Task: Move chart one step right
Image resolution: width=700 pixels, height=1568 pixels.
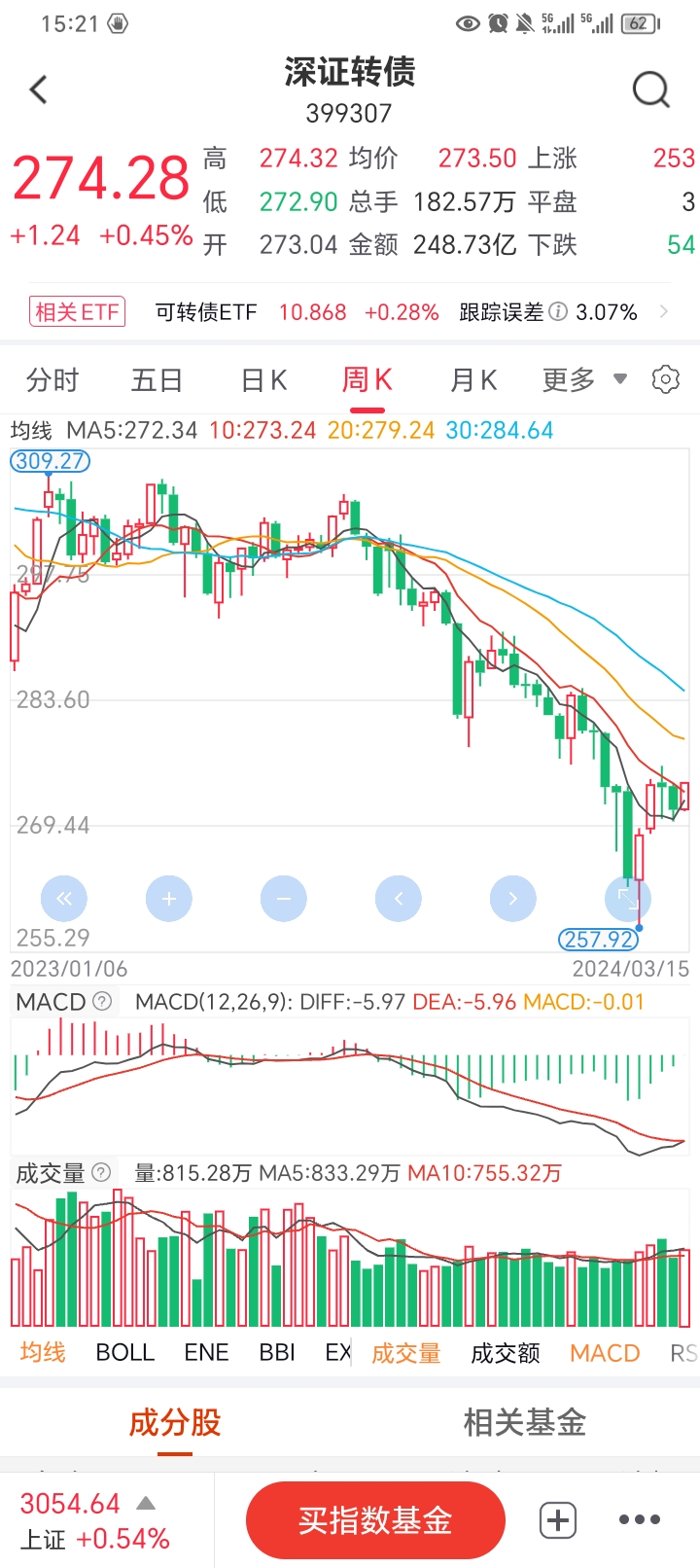Action: click(x=513, y=899)
